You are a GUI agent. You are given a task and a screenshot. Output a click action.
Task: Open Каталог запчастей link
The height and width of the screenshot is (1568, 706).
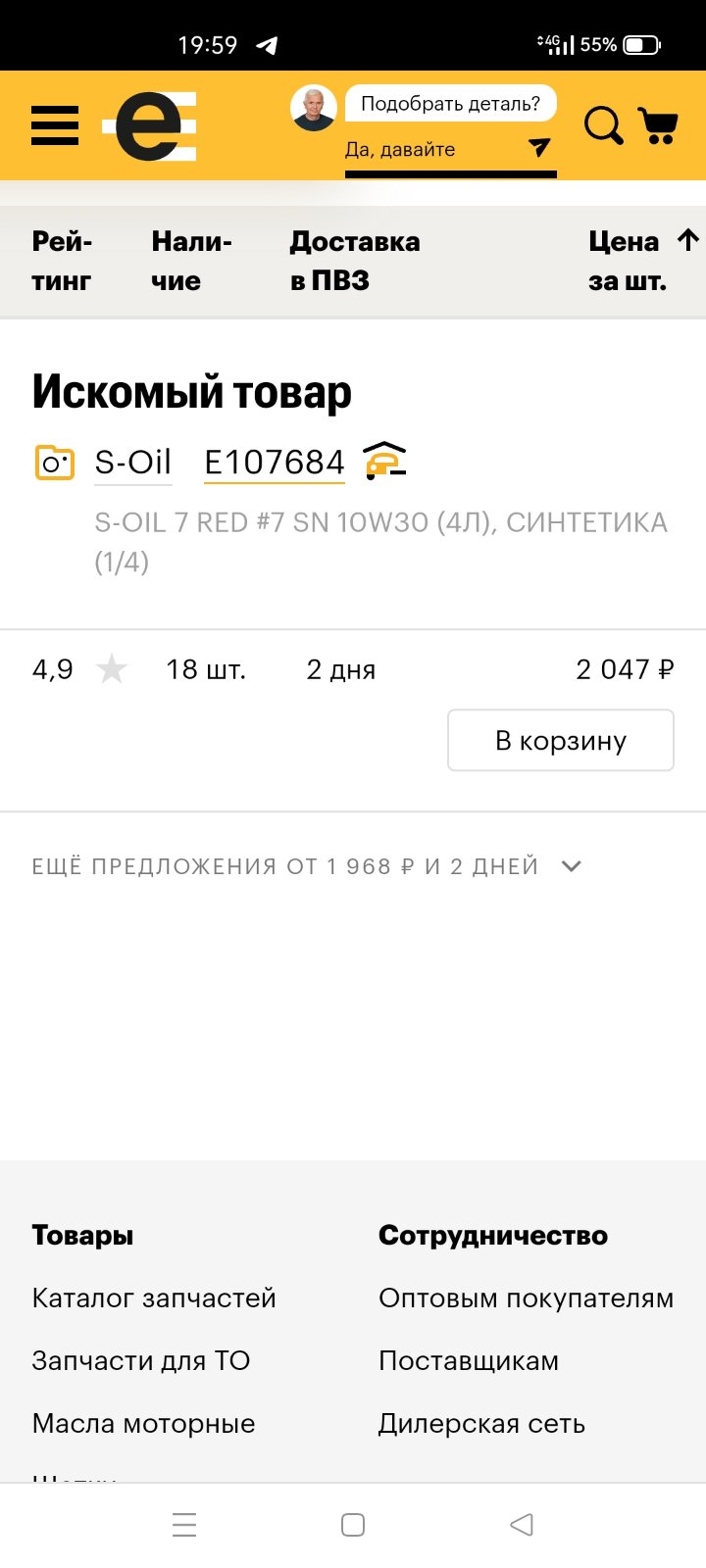click(x=154, y=1298)
